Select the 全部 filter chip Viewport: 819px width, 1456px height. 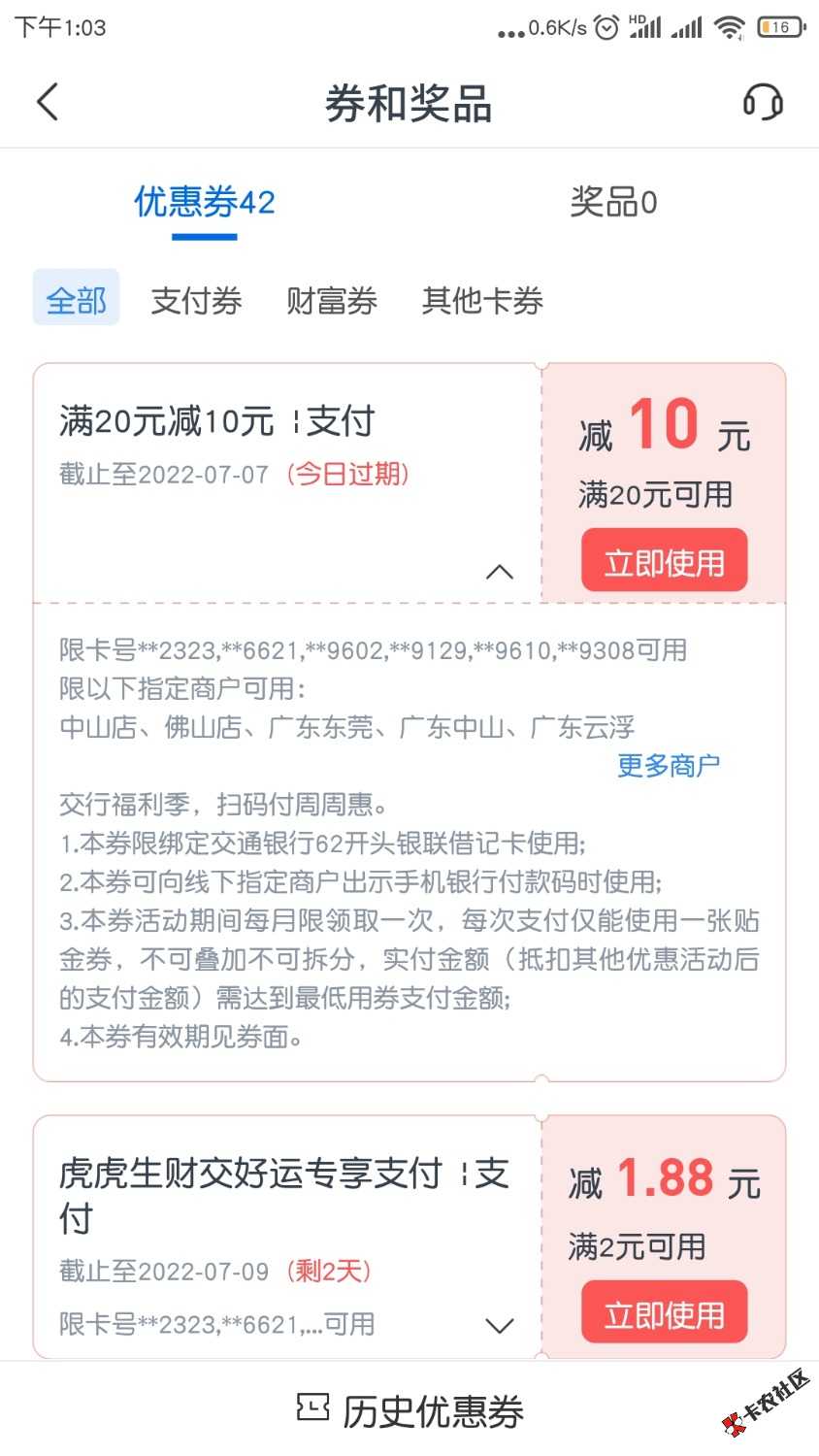77,300
